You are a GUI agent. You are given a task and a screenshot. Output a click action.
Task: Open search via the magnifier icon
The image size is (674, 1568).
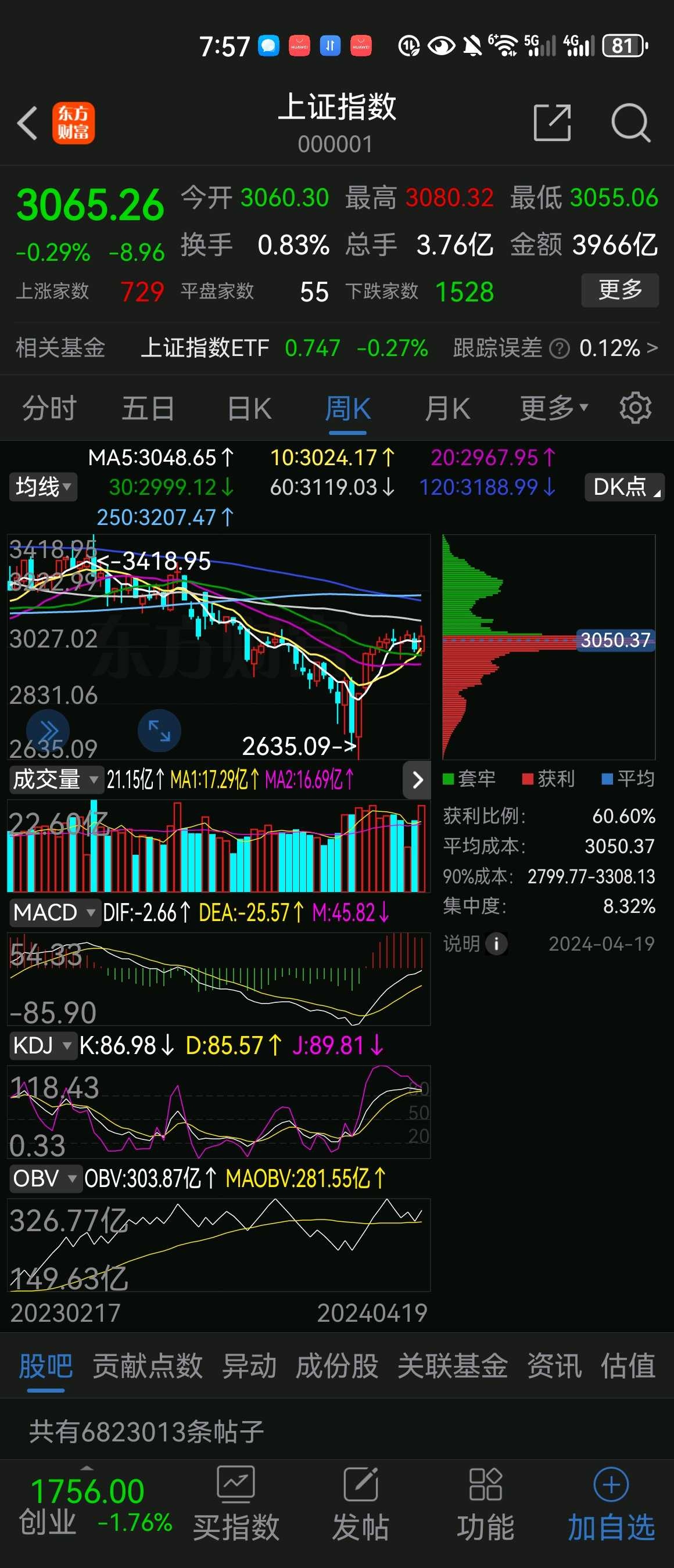[x=632, y=123]
